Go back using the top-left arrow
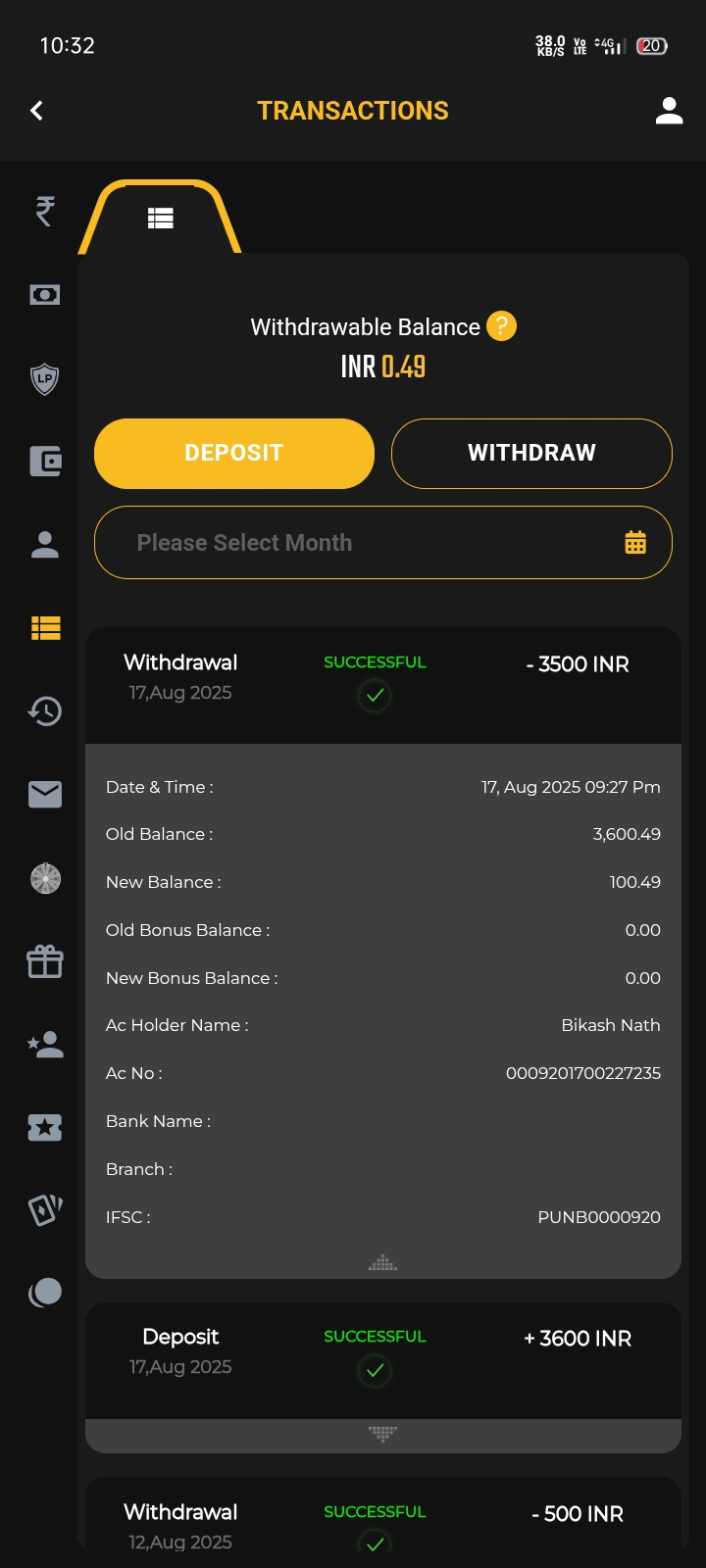The height and width of the screenshot is (1568, 706). (x=37, y=111)
